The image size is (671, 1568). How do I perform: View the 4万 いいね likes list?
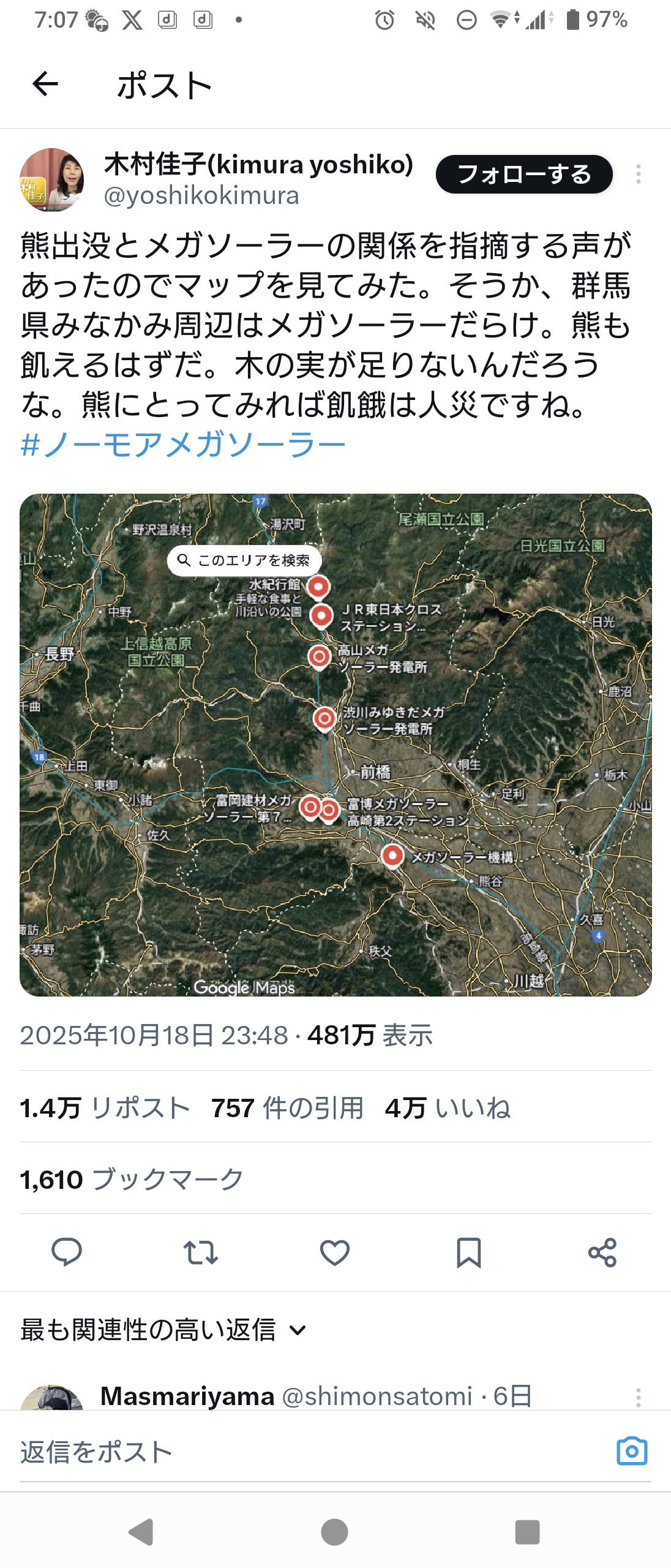pyautogui.click(x=448, y=1108)
